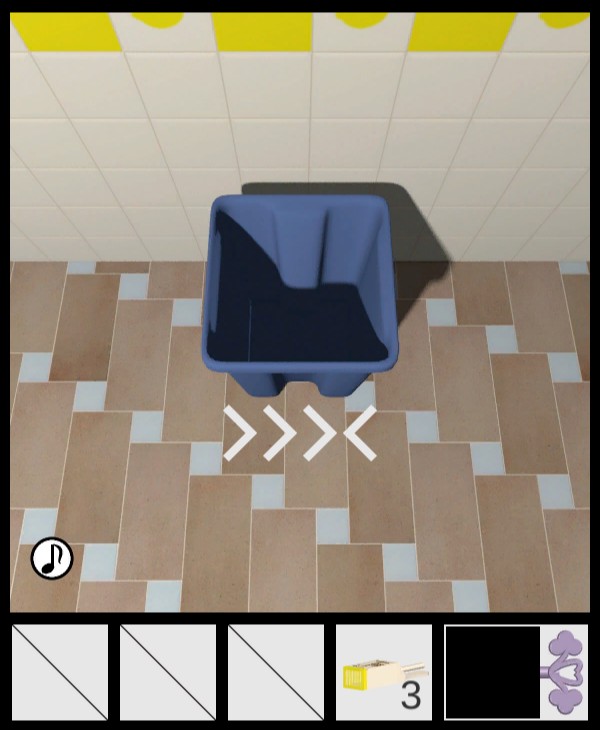Screen dimensions: 600x730
Task: Select the first empty inventory slot
Action: pos(60,672)
